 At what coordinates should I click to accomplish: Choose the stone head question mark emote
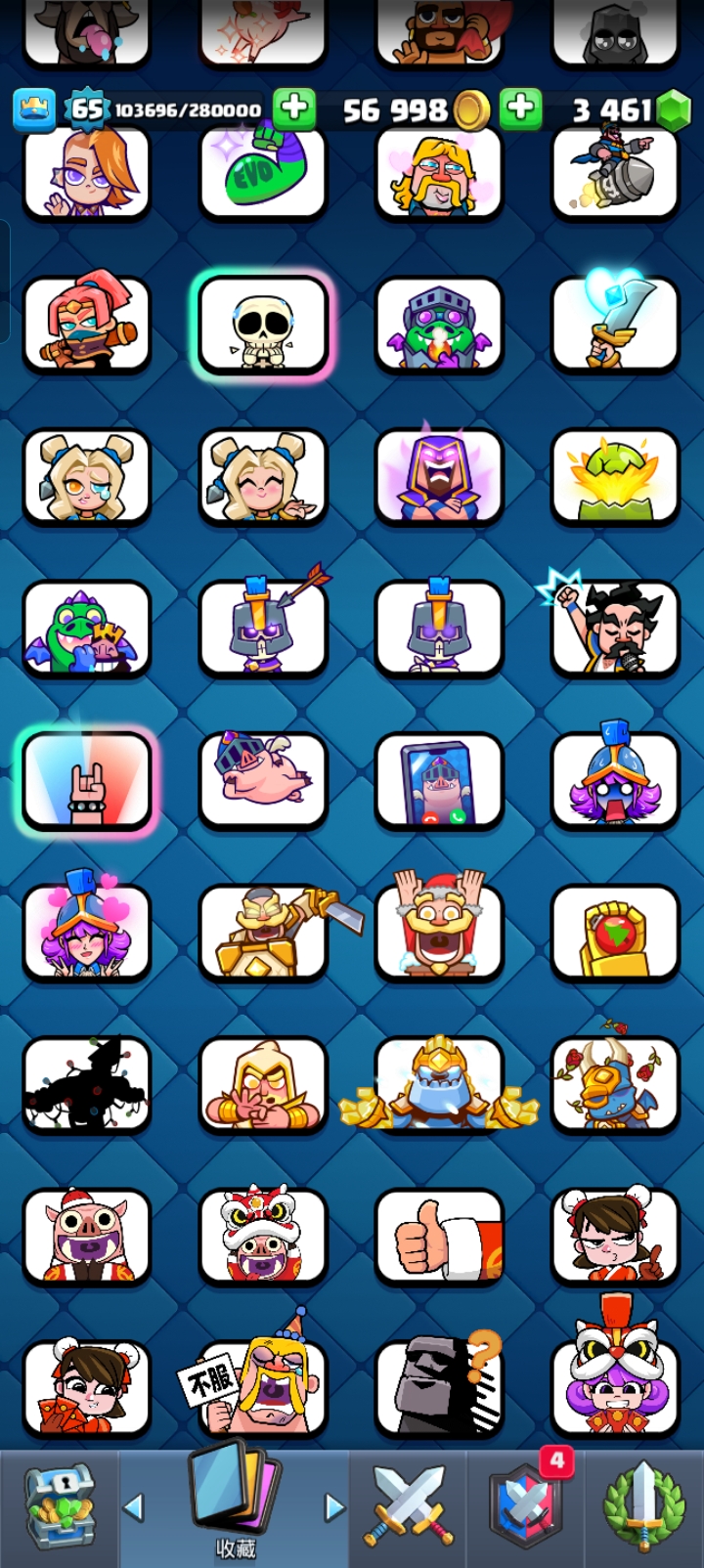coord(439,1387)
